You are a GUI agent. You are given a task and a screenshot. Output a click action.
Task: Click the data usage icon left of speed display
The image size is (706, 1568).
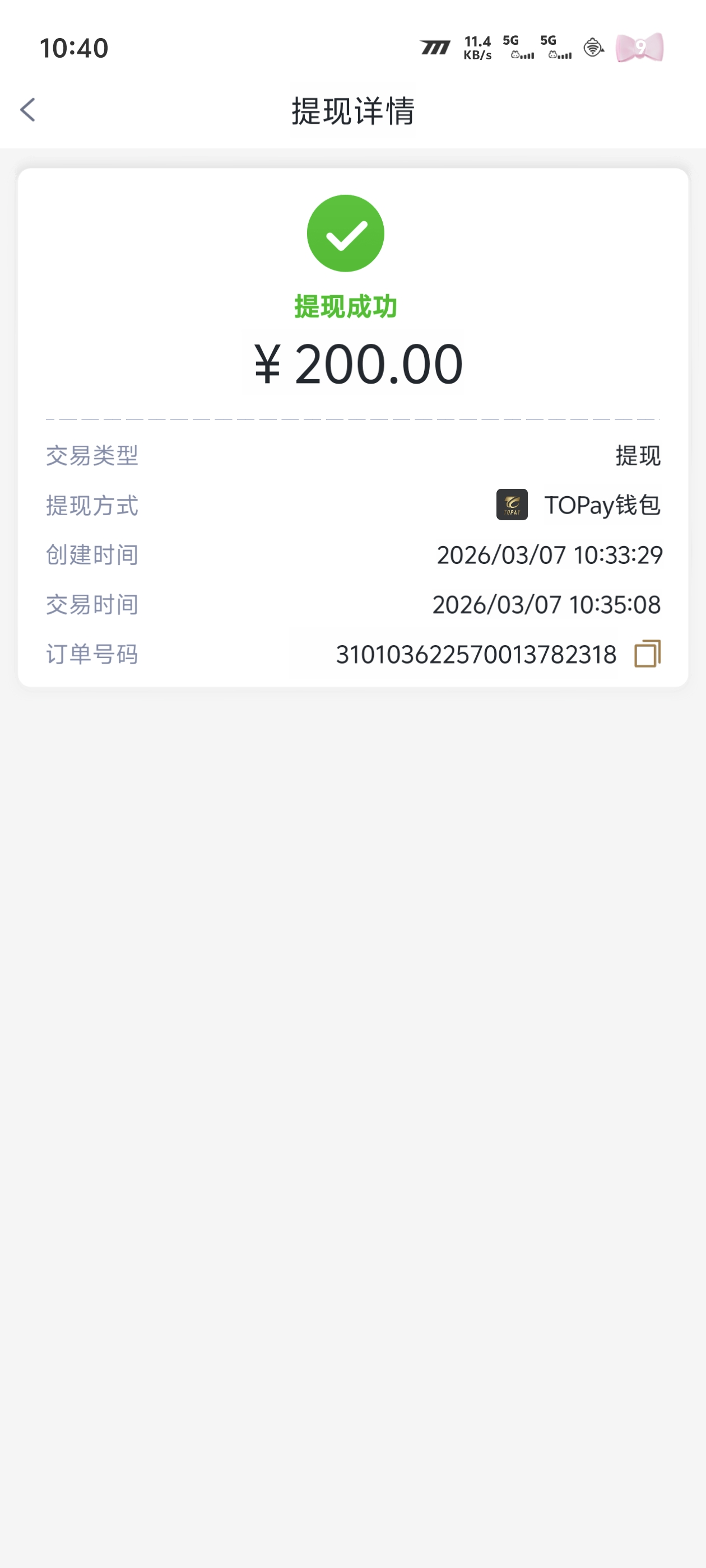tap(435, 46)
